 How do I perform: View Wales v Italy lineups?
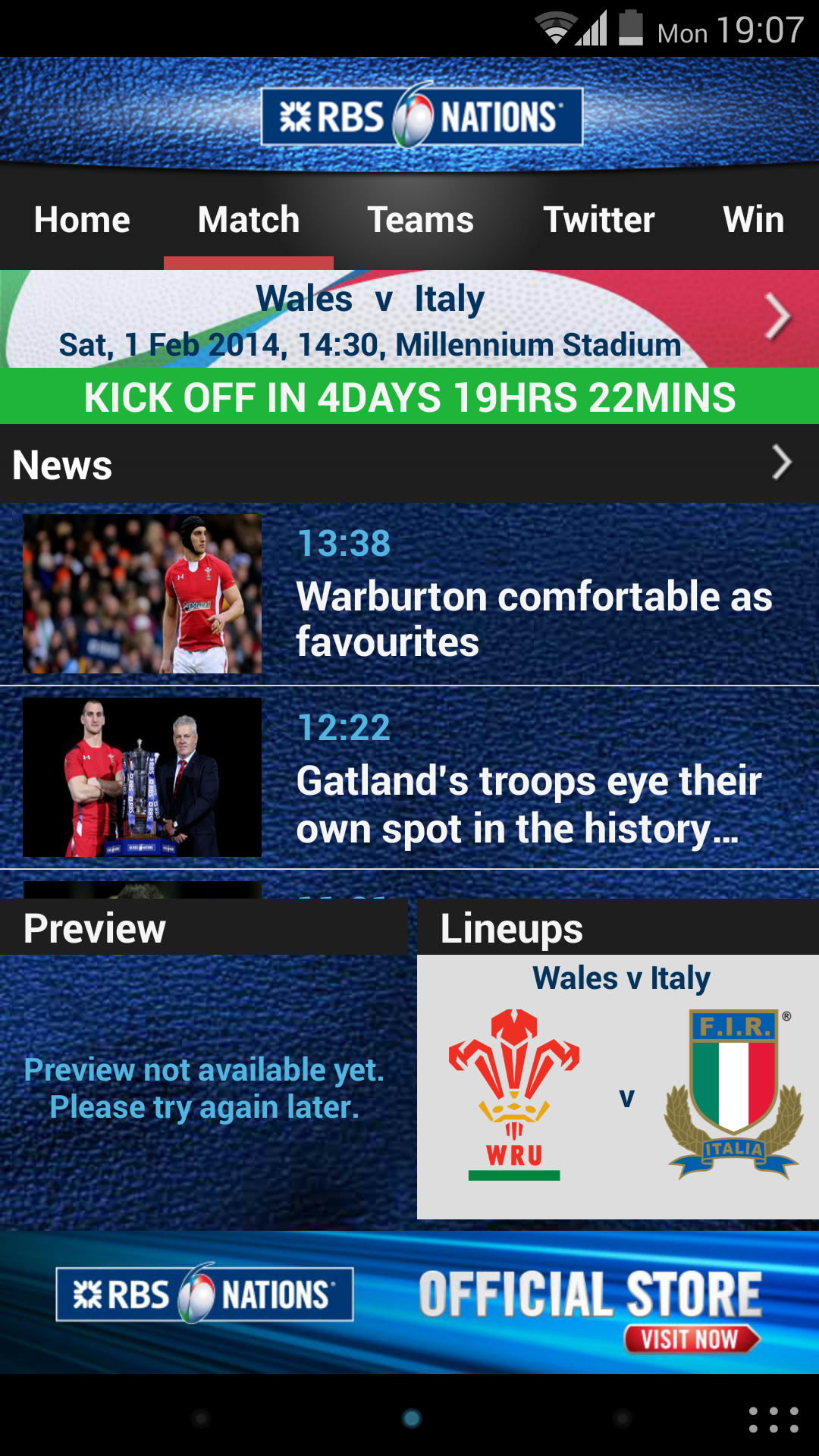pos(618,1060)
